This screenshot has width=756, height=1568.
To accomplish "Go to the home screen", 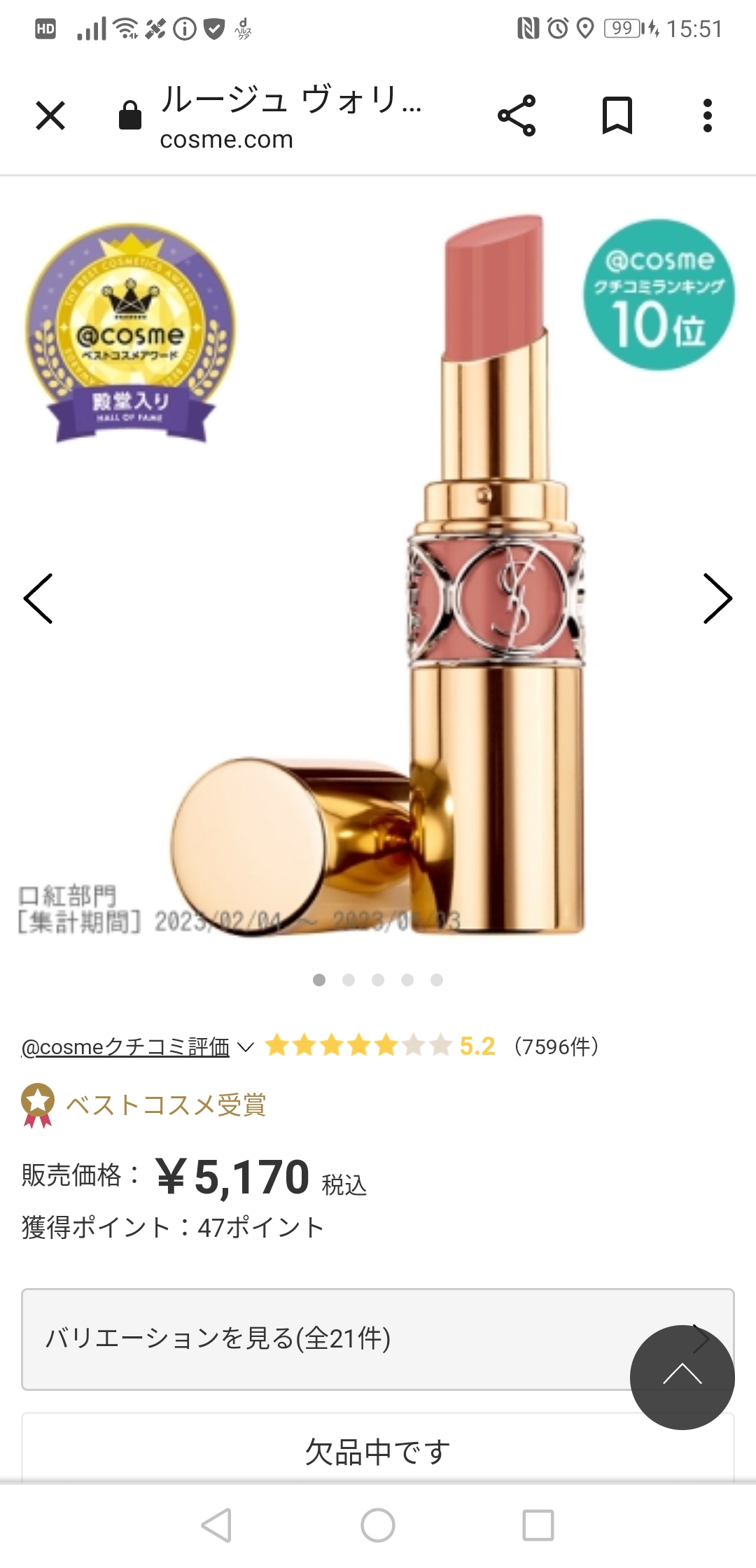I will coord(378,1525).
